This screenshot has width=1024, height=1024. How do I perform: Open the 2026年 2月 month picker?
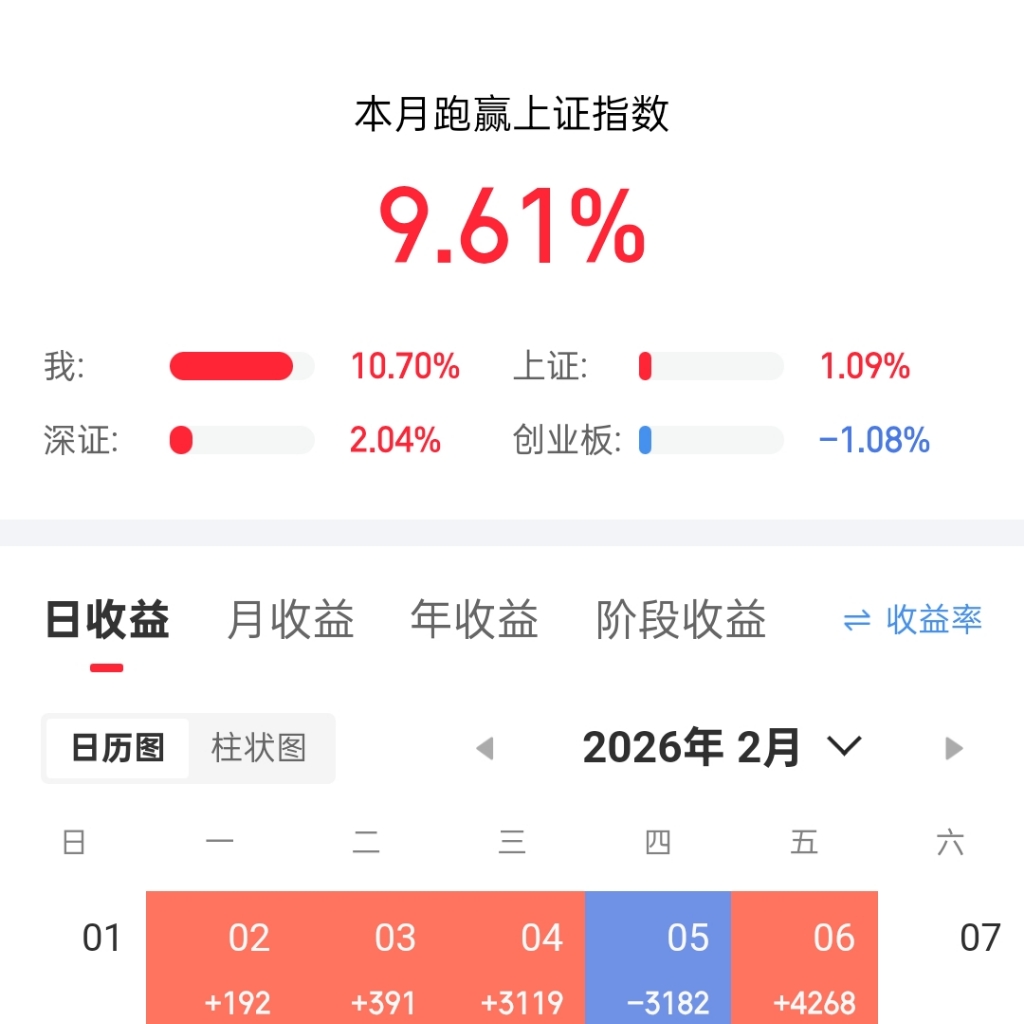(x=720, y=748)
